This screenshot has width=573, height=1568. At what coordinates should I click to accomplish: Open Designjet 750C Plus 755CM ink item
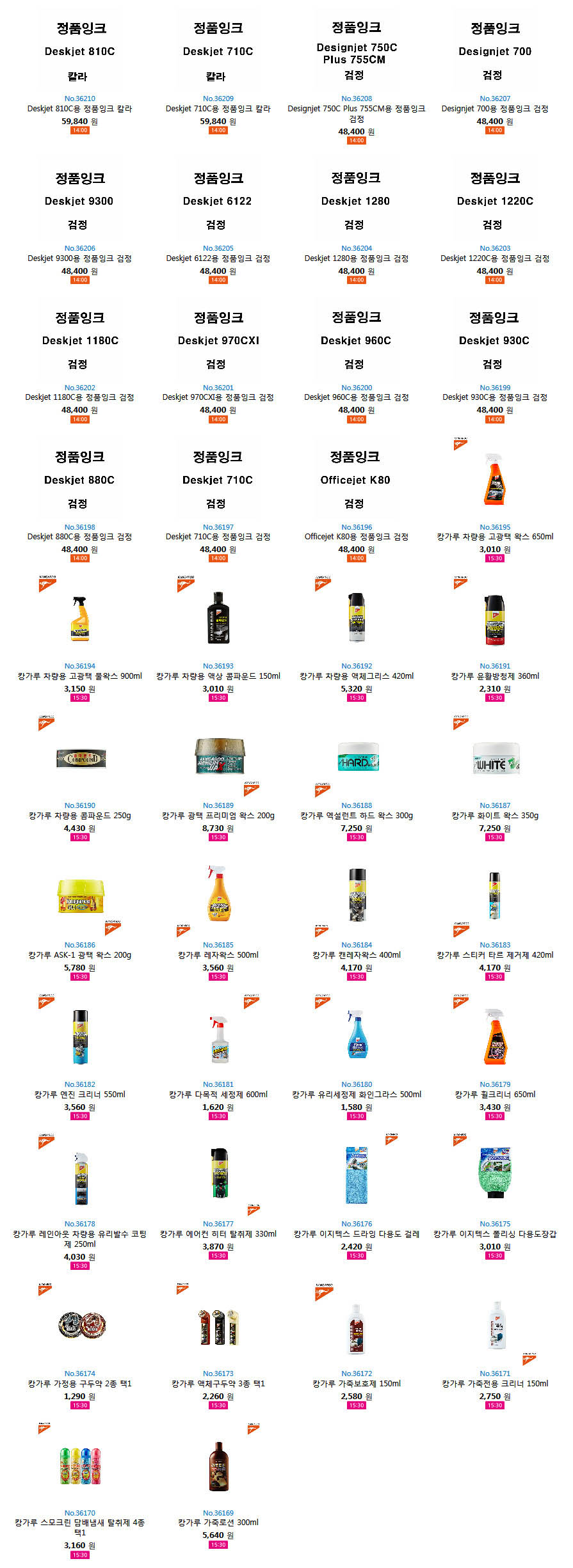tap(357, 109)
